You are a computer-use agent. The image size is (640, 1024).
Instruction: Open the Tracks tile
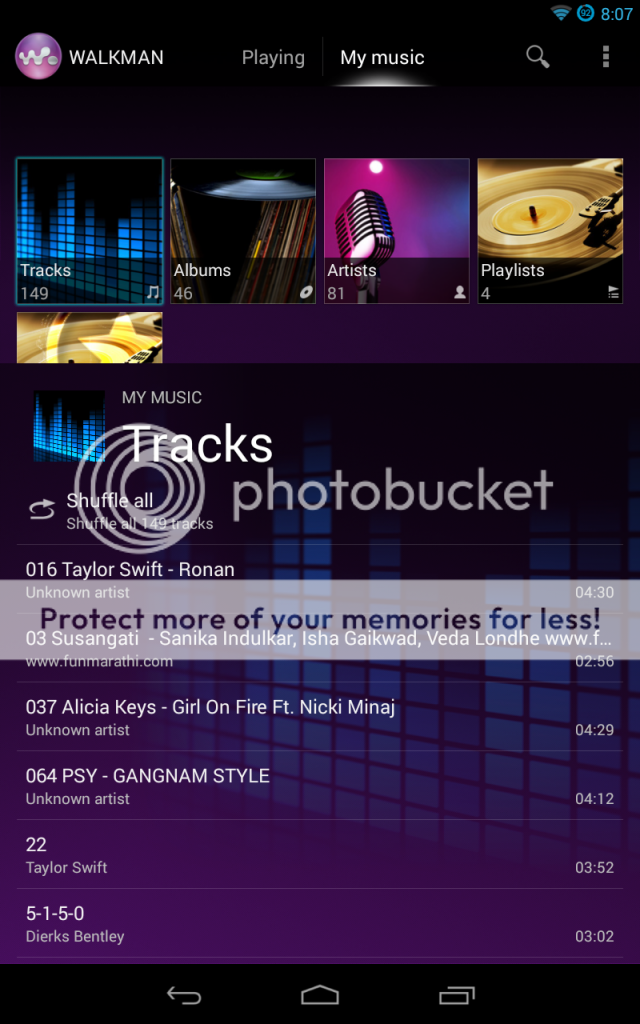[89, 231]
